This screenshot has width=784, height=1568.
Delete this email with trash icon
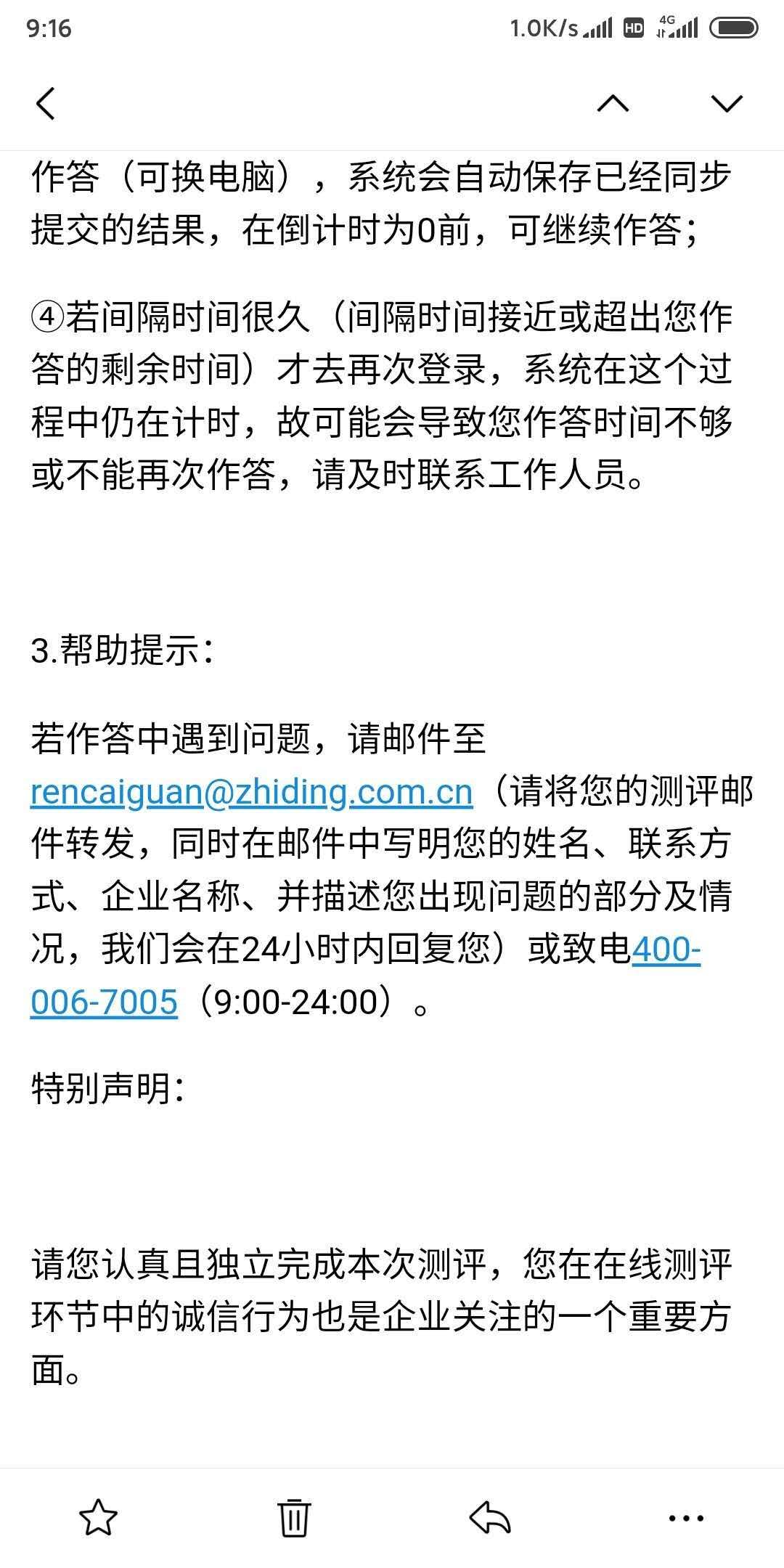(294, 1517)
